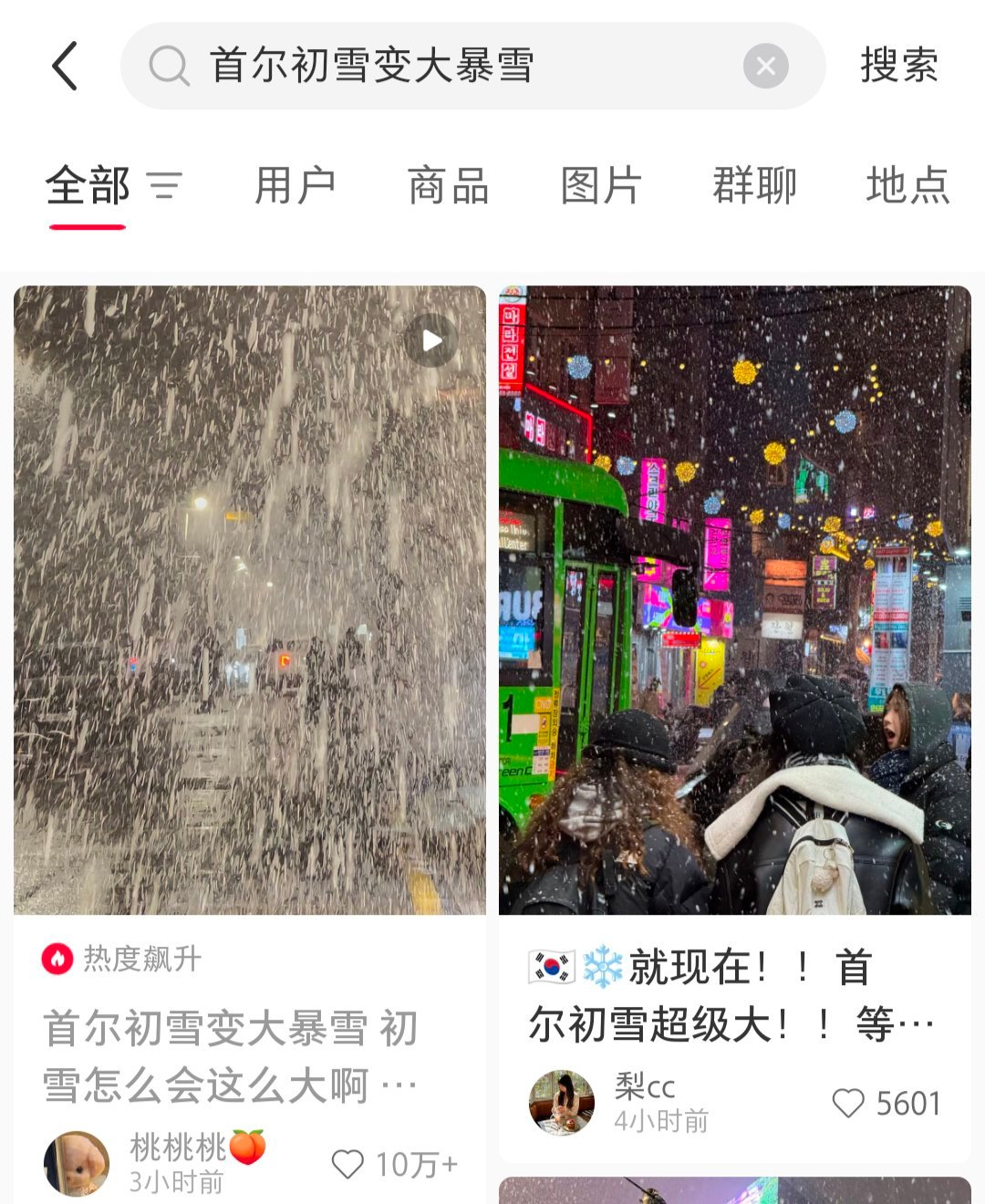Screen dimensions: 985x1204
Task: Toggle like on the post showing 10万+ likes
Action: click(x=347, y=1164)
